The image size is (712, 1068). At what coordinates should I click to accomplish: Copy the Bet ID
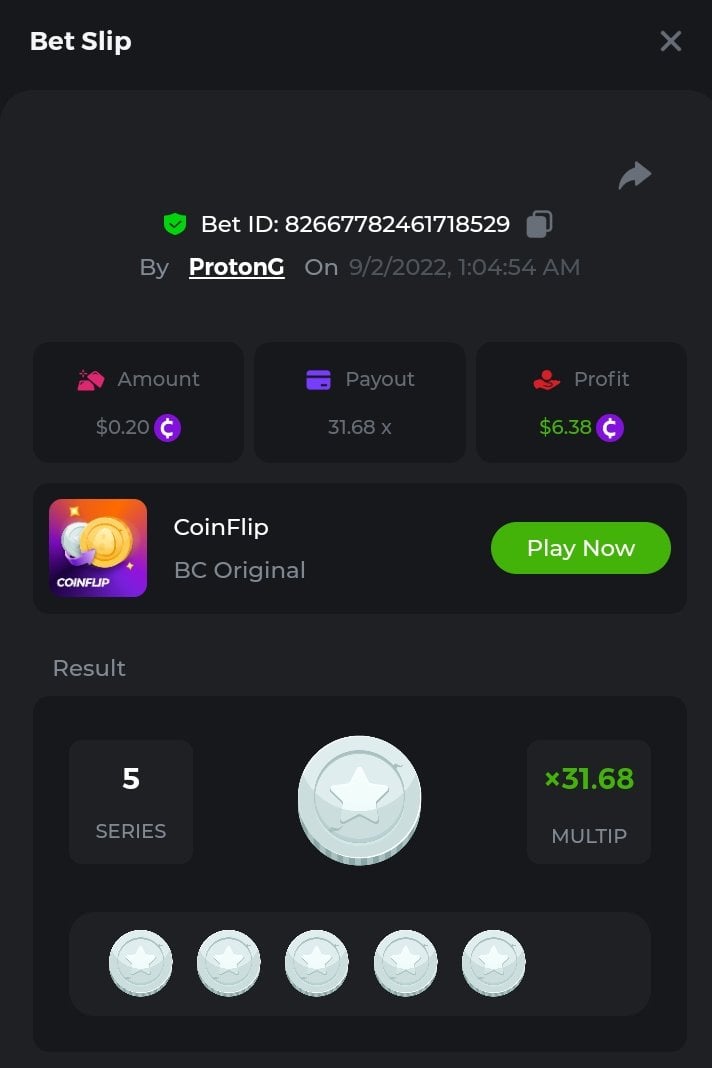click(539, 224)
